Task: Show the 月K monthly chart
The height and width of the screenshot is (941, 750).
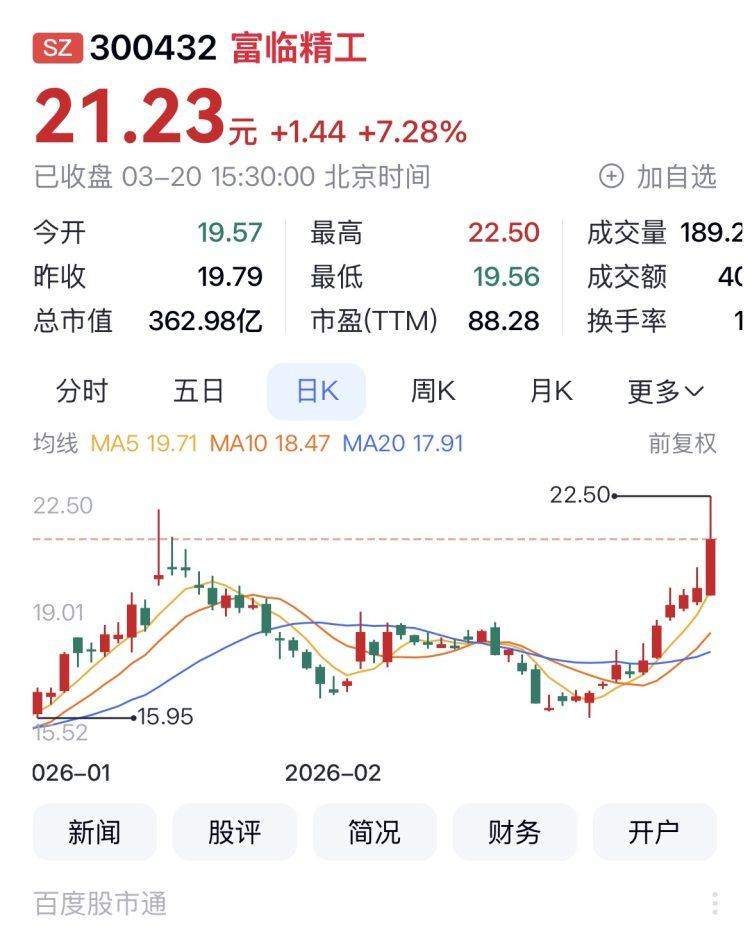Action: point(551,391)
